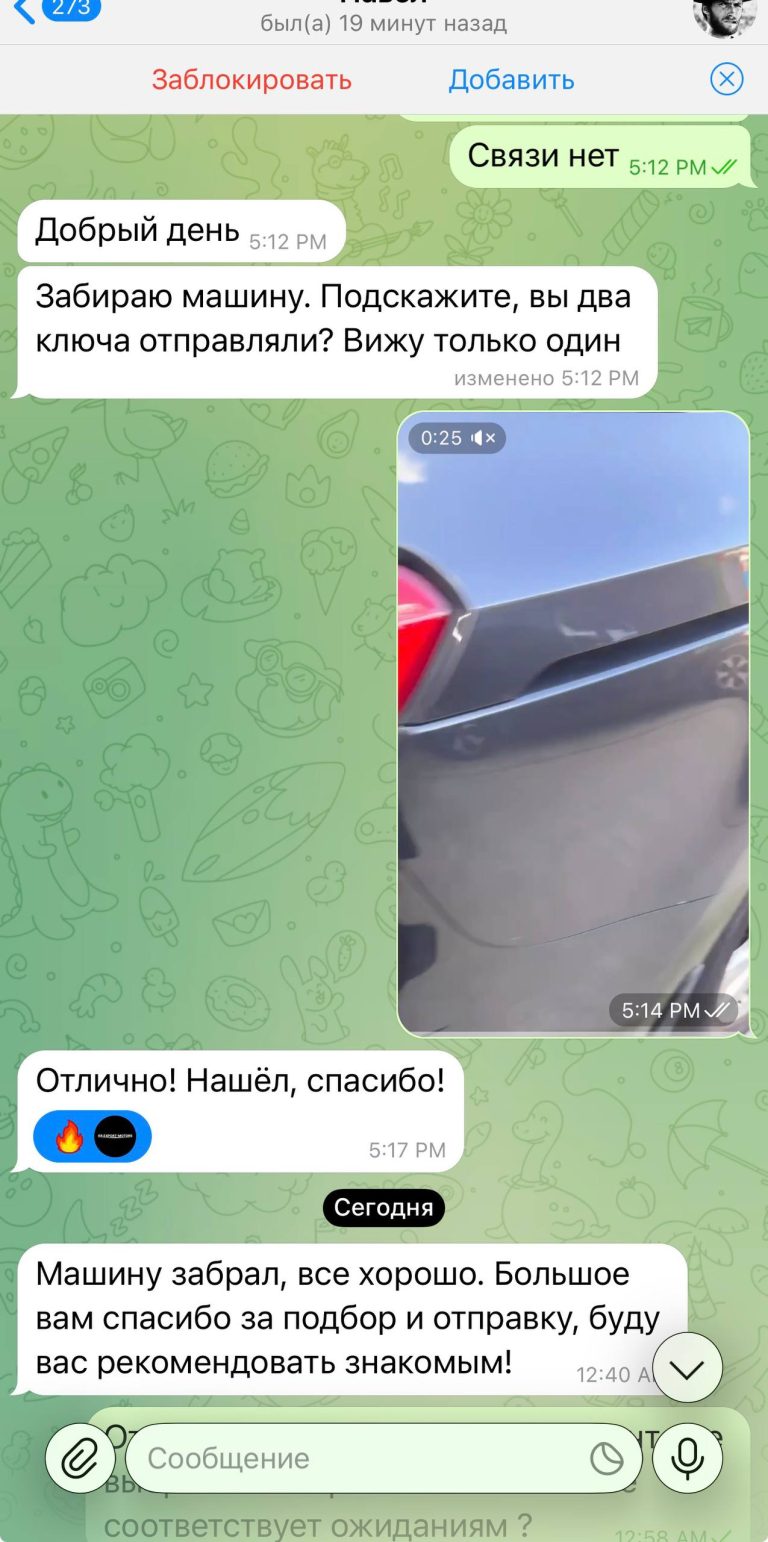The image size is (768, 1542).
Task: Dismiss the block/add contact bar
Action: pos(727,79)
